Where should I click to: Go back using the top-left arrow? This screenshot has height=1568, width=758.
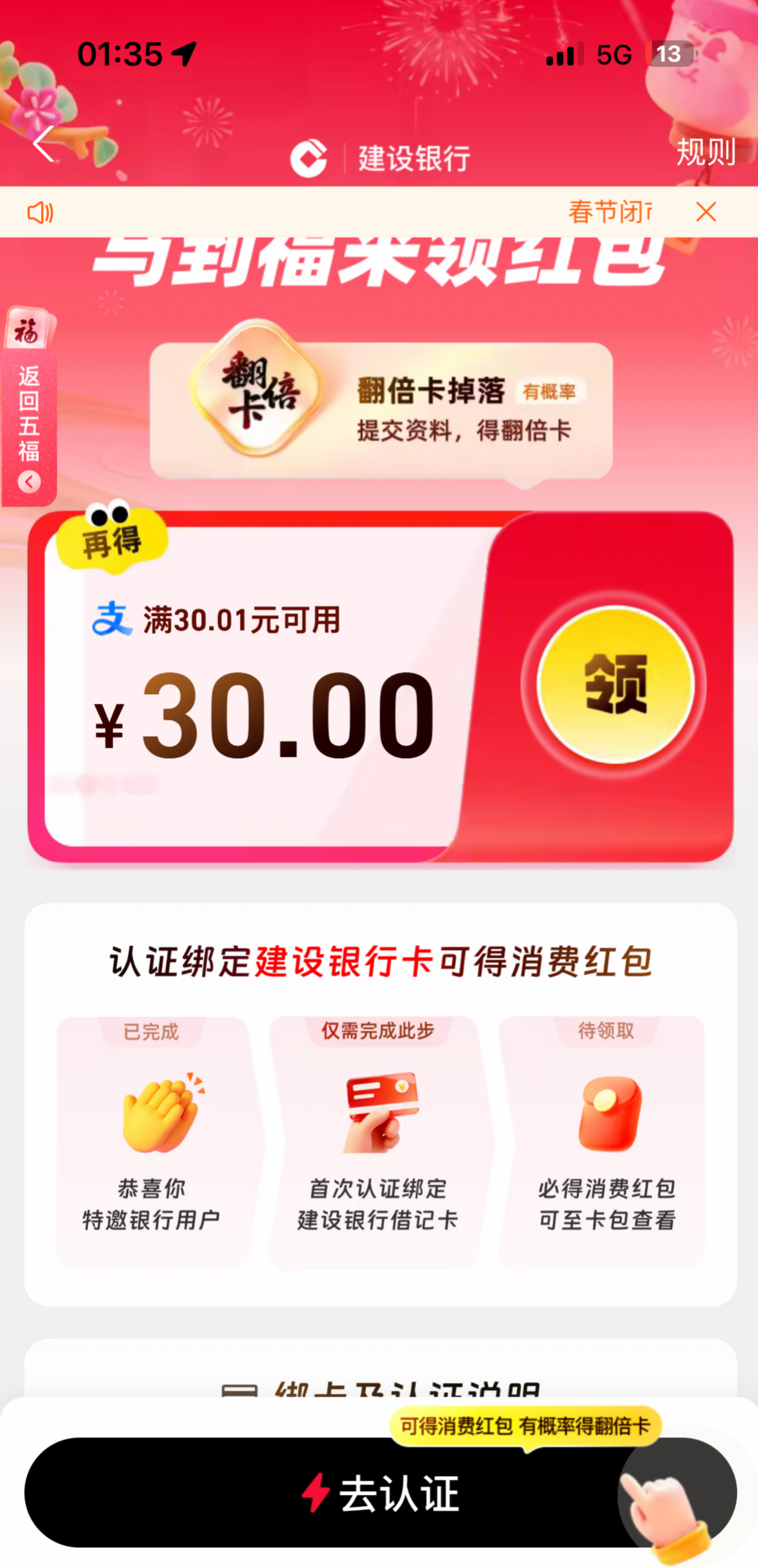point(44,144)
